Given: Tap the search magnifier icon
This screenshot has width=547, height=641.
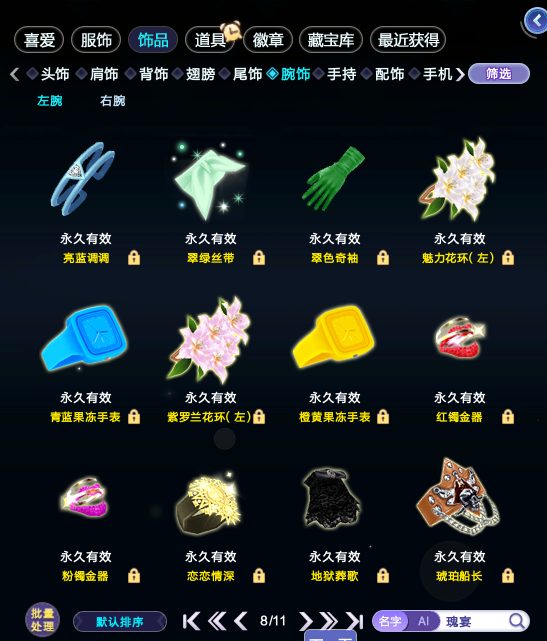Looking at the screenshot, I should coord(517,621).
